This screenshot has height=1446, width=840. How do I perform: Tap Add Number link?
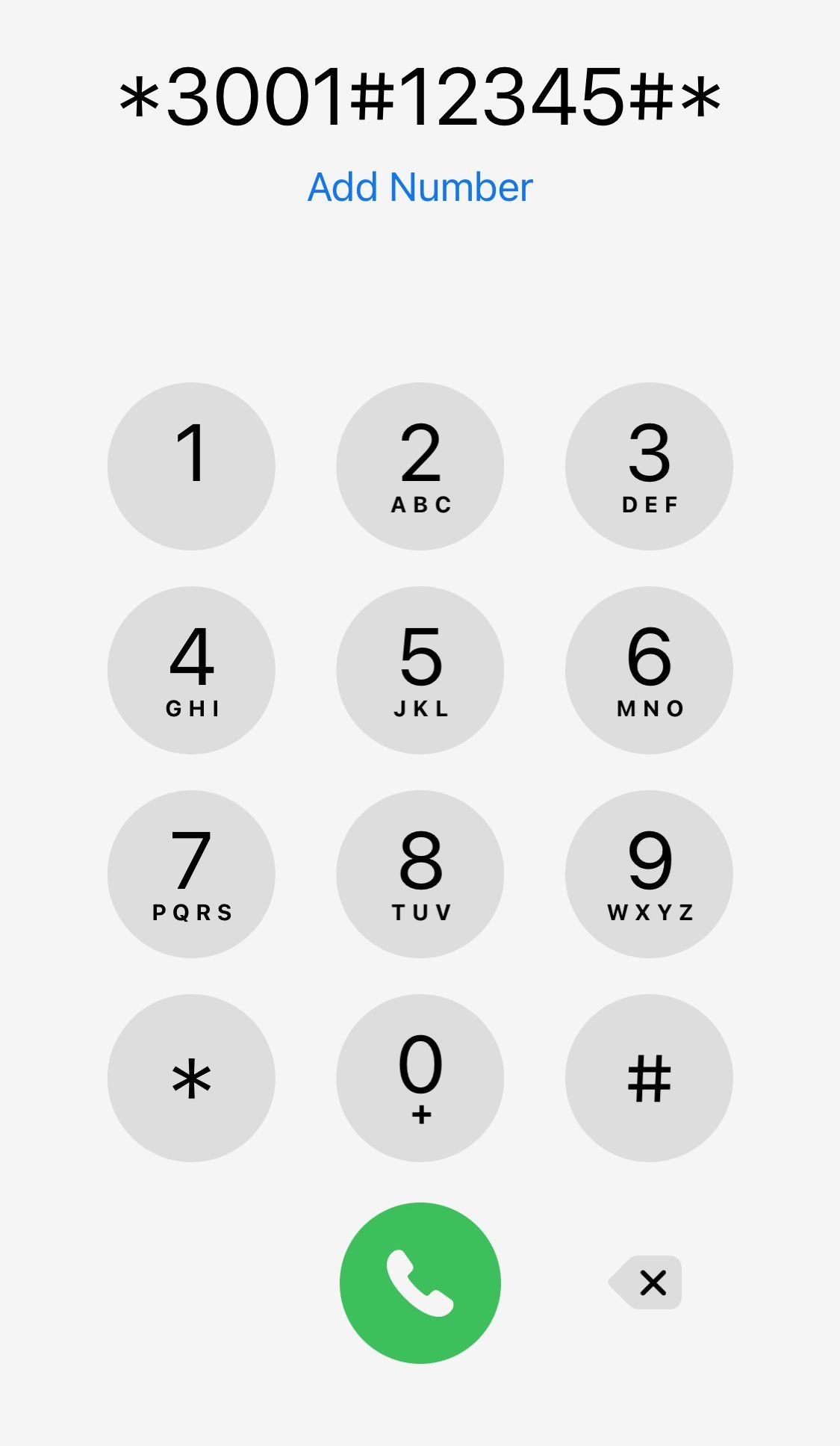point(420,187)
